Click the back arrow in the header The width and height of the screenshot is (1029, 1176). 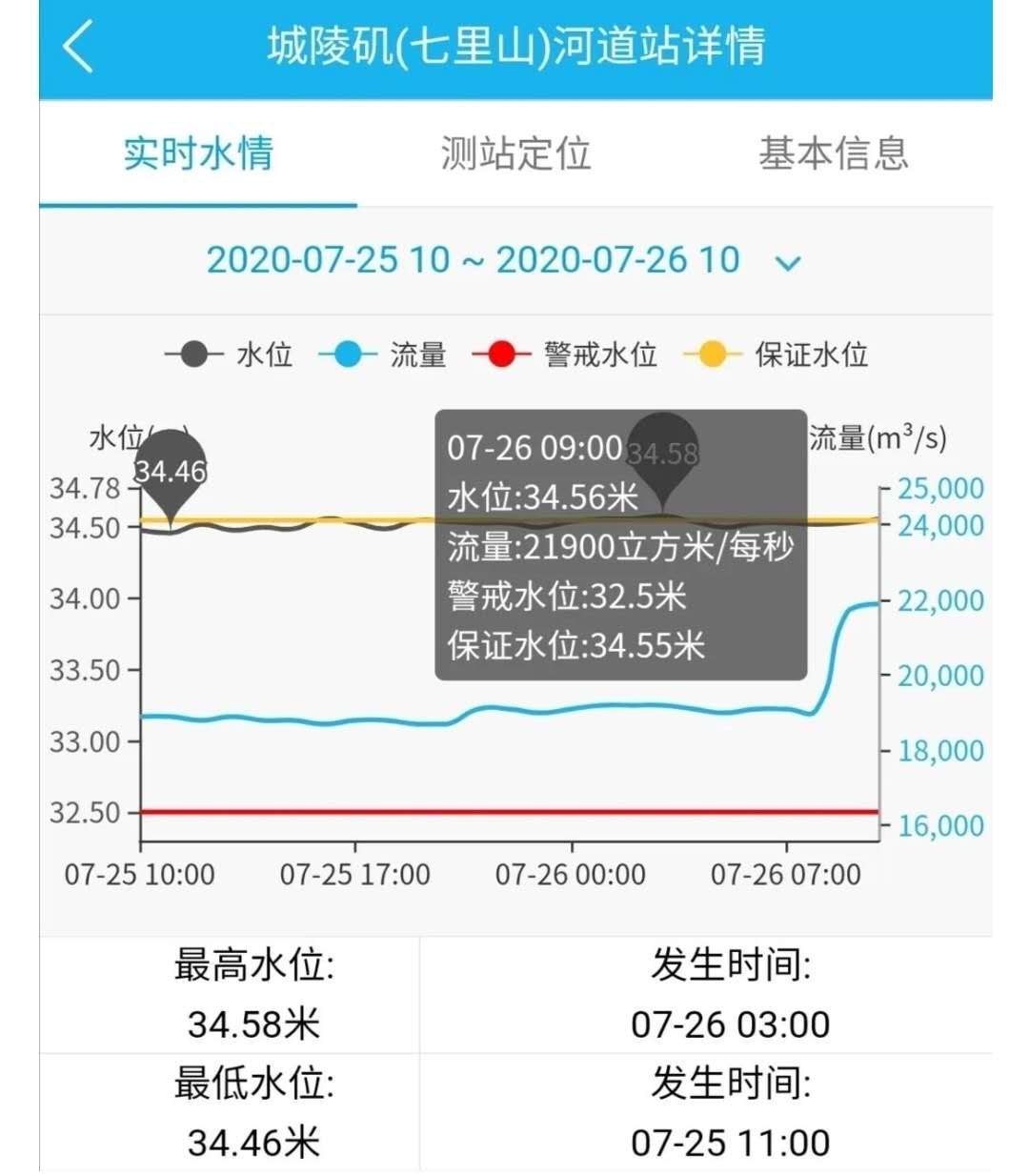76,47
